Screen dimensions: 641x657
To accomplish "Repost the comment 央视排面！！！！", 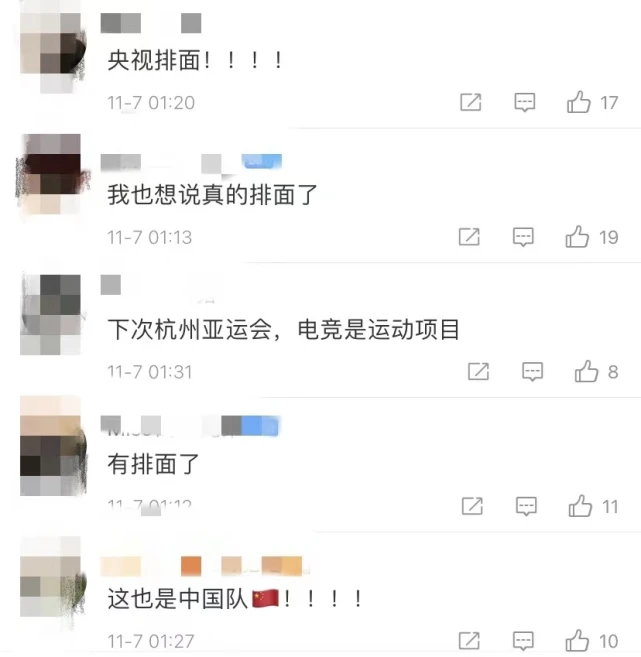I will (470, 102).
